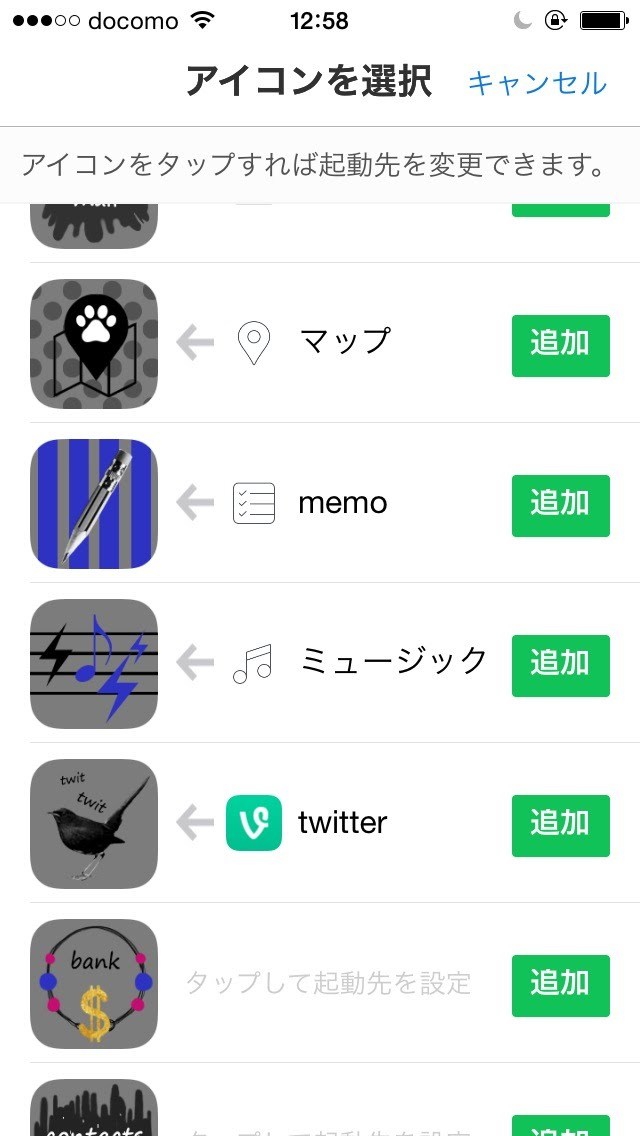The height and width of the screenshot is (1136, 640).
Task: Set launch target for the bank icon
Action: (x=328, y=983)
